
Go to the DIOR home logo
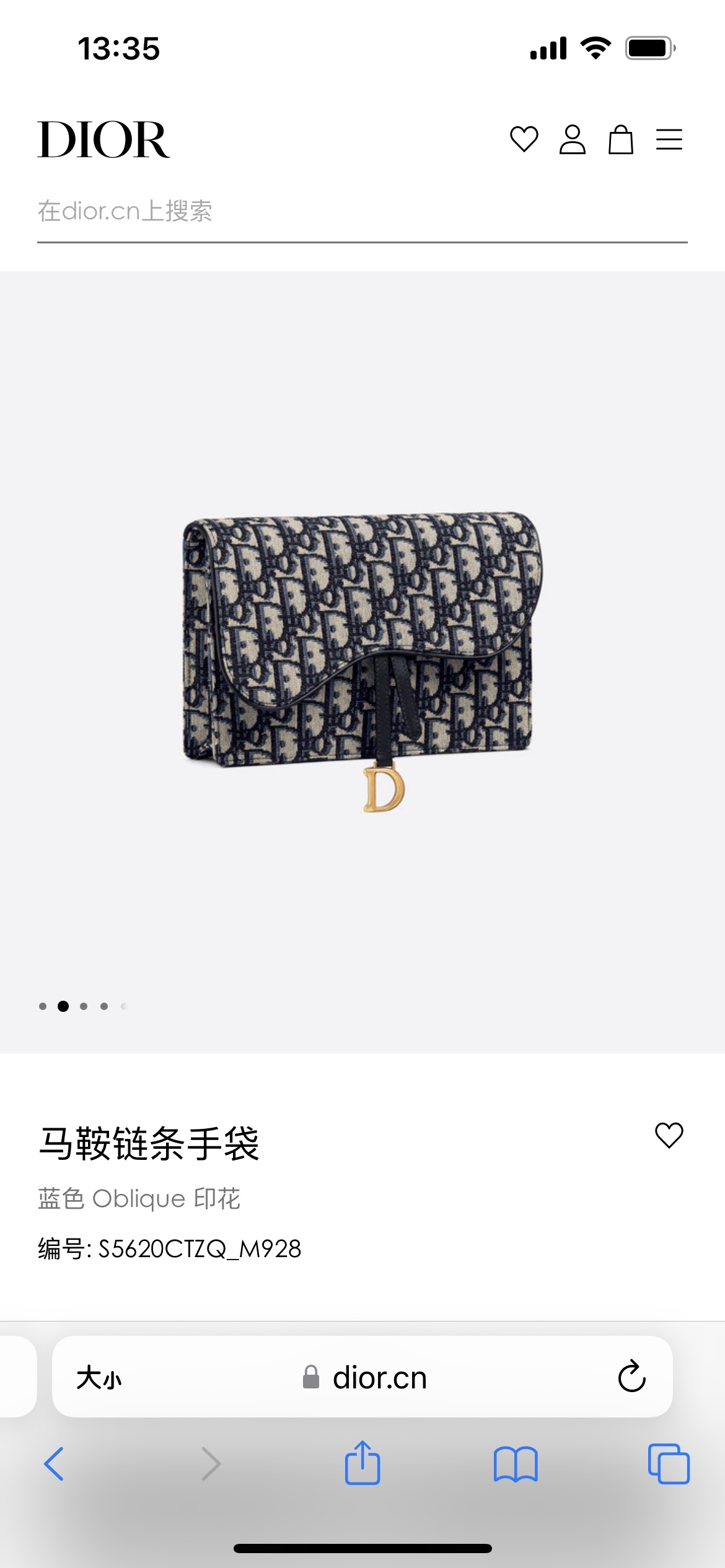click(103, 140)
